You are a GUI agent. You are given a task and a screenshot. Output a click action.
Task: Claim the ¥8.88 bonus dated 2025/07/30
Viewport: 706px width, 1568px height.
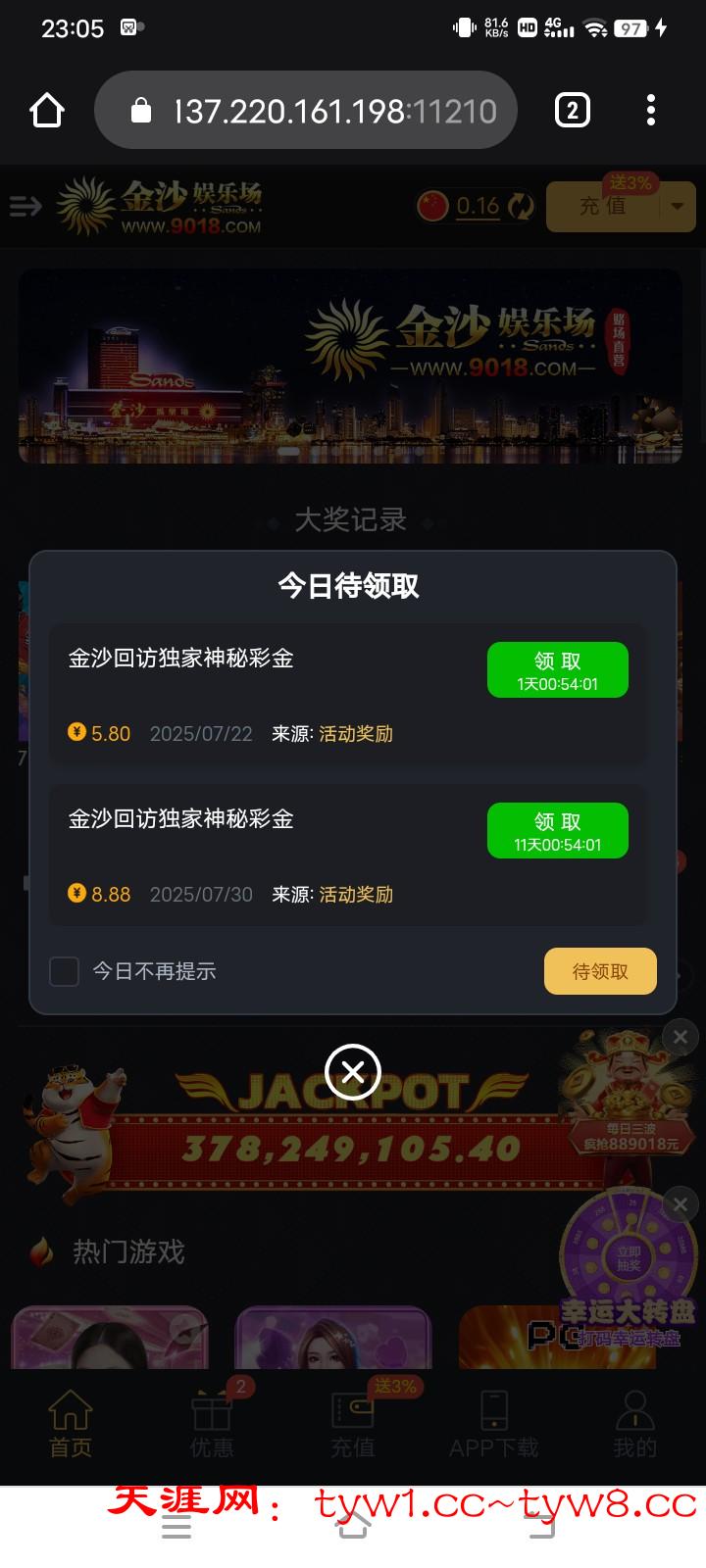coord(557,831)
